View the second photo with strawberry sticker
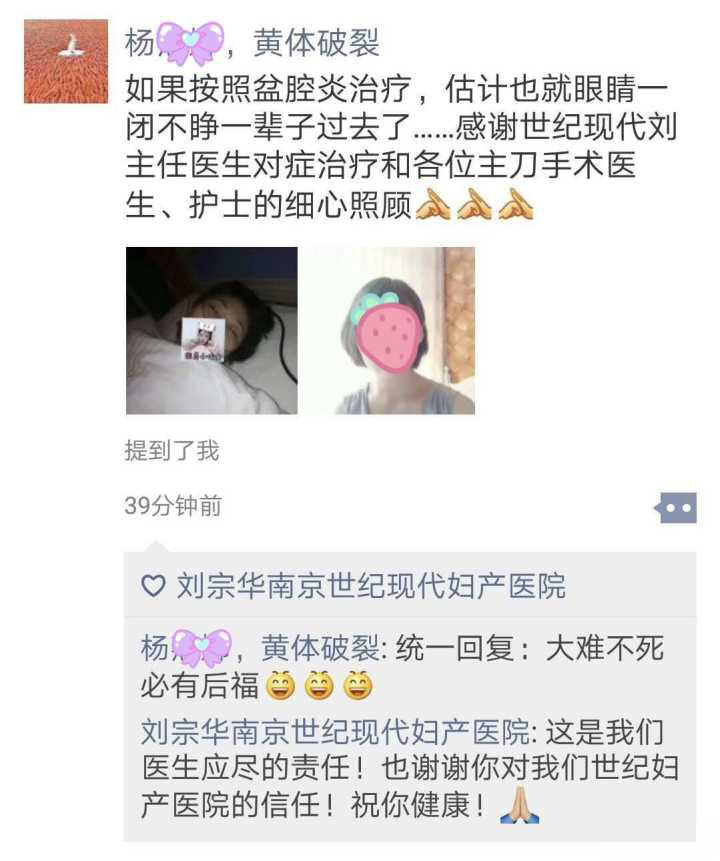This screenshot has width=720, height=861. pyautogui.click(x=390, y=331)
